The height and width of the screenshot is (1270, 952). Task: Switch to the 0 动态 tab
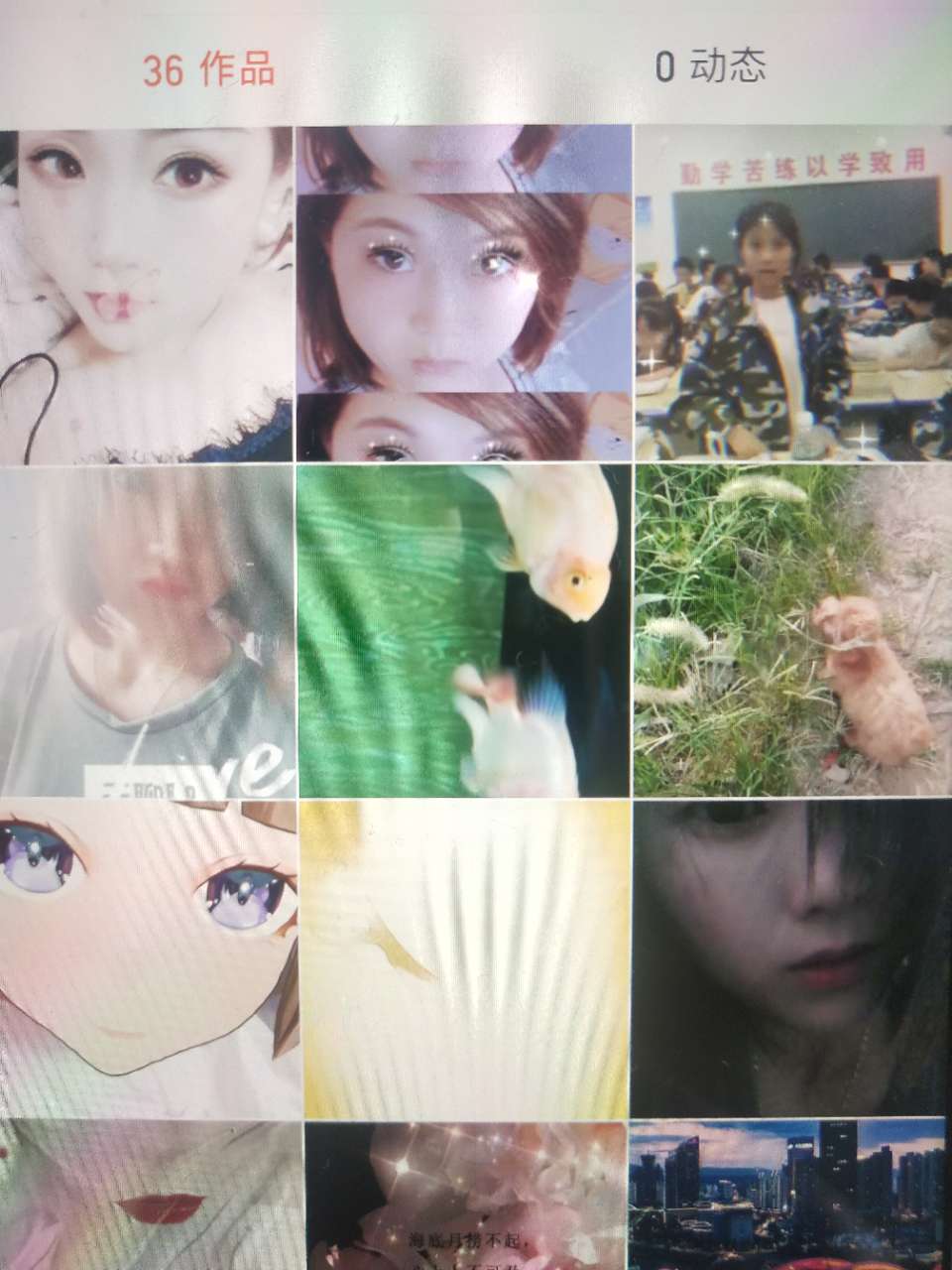click(x=710, y=66)
